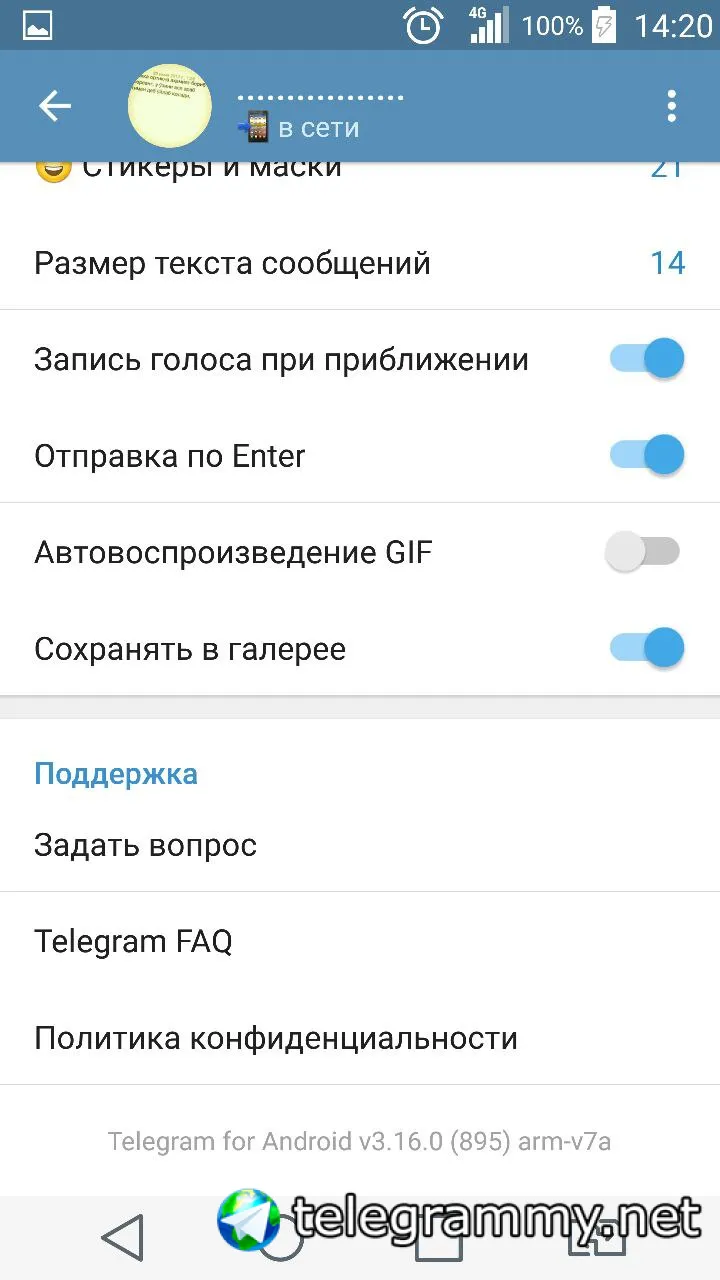Go back using the header arrow

[55, 106]
